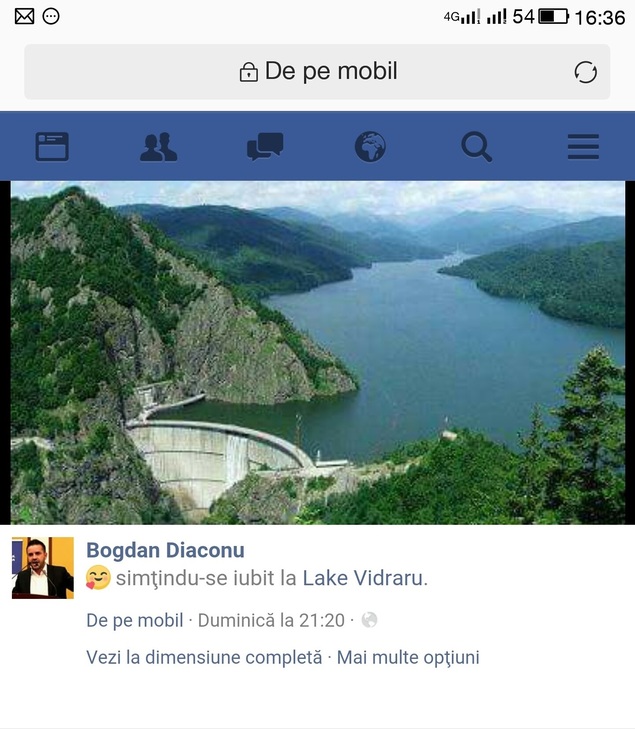Open the messages icon
Viewport: 635px width, 729px height.
(265, 147)
